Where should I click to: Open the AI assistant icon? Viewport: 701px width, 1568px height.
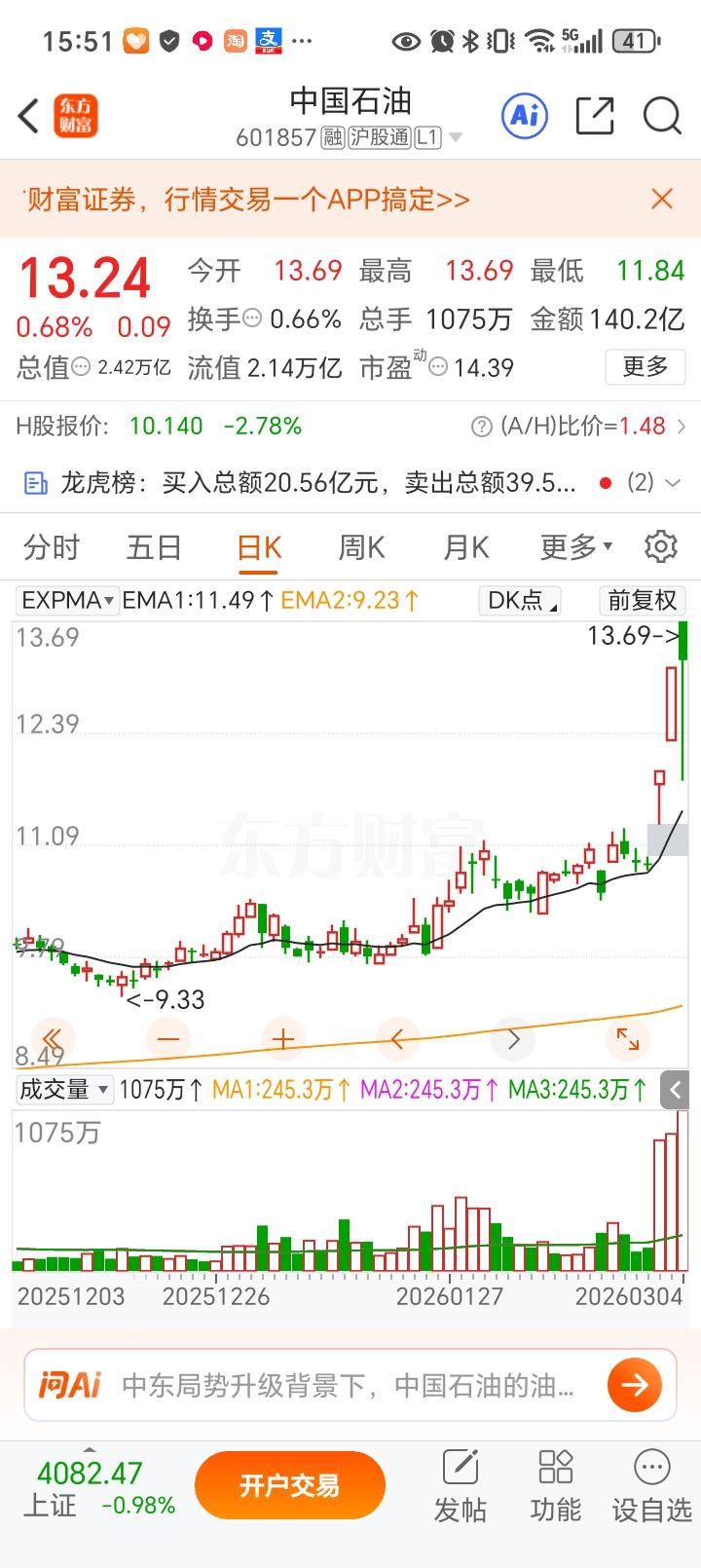(524, 114)
